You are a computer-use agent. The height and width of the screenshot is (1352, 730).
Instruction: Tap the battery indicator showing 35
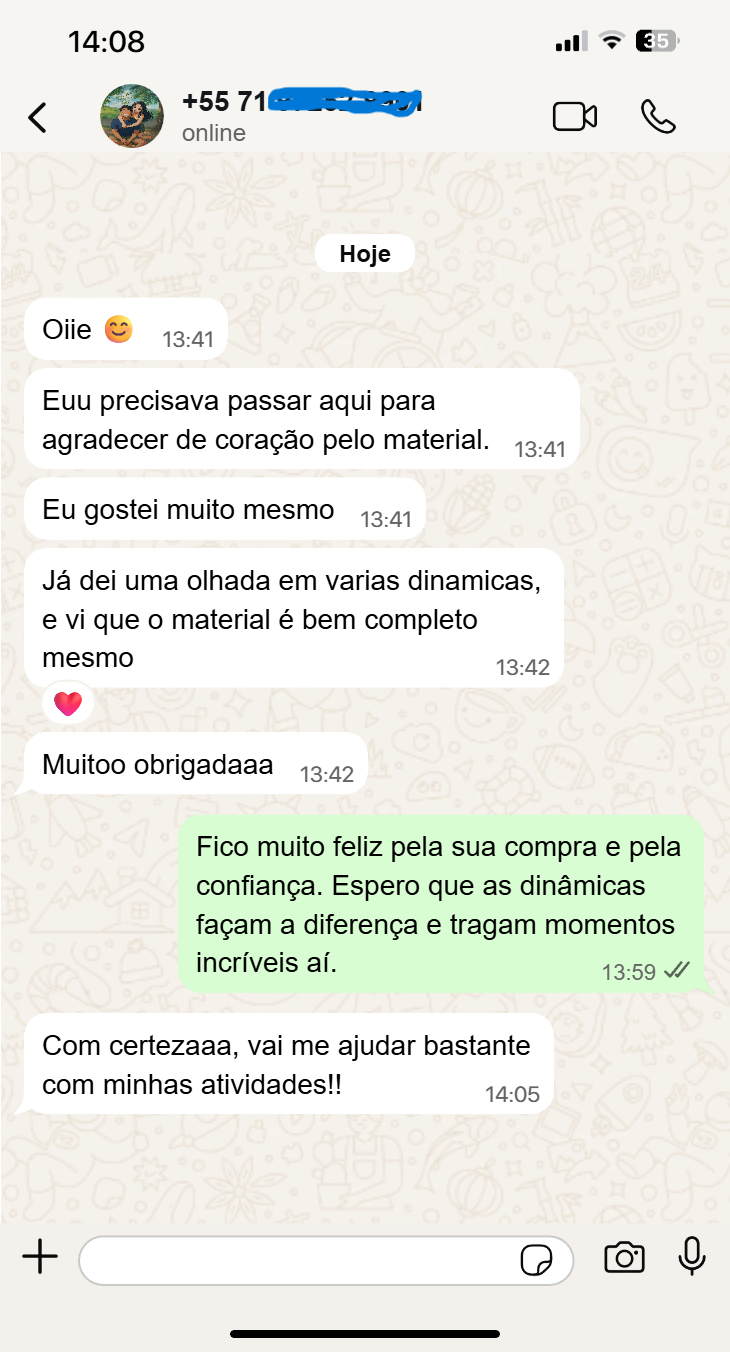click(x=655, y=40)
